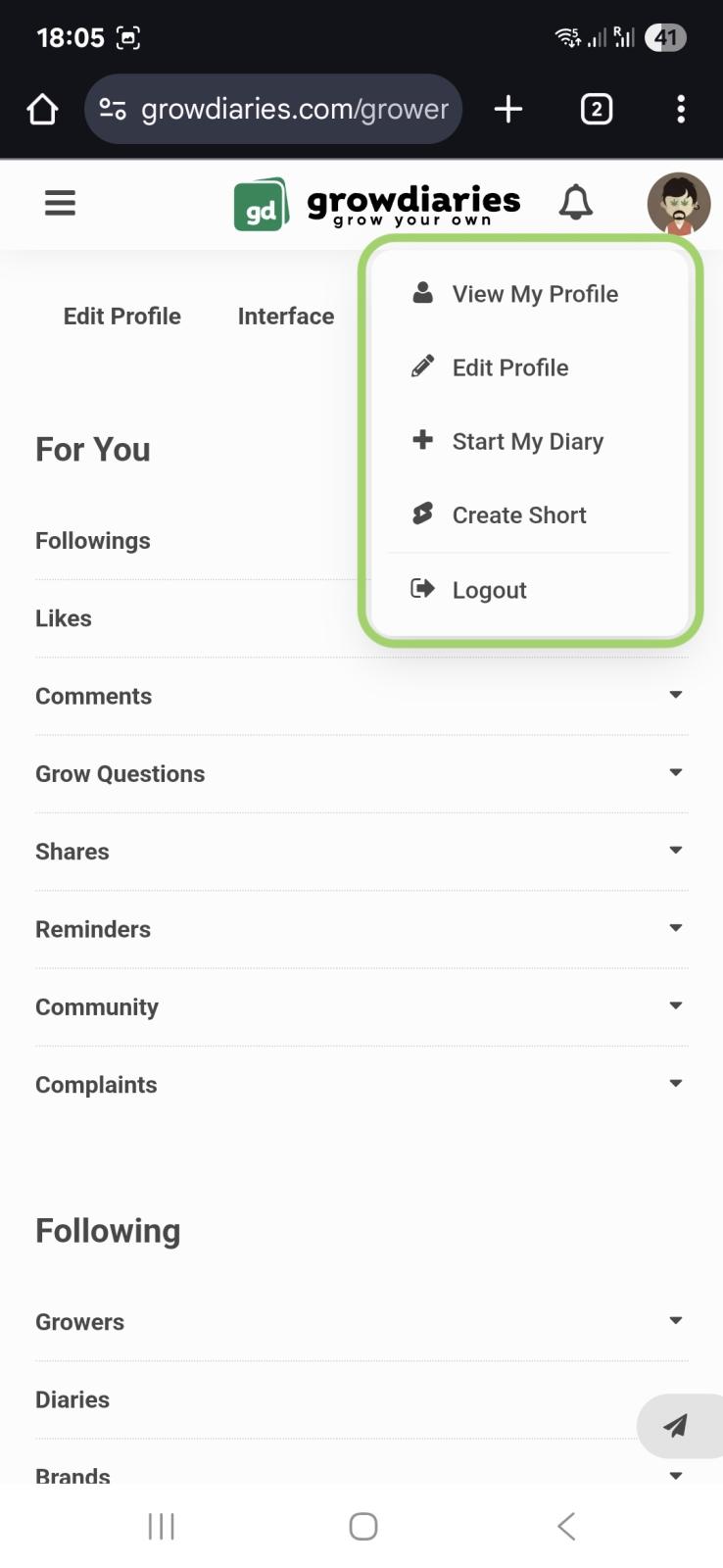723x1568 pixels.
Task: Expand the Community row
Action: point(361,1007)
